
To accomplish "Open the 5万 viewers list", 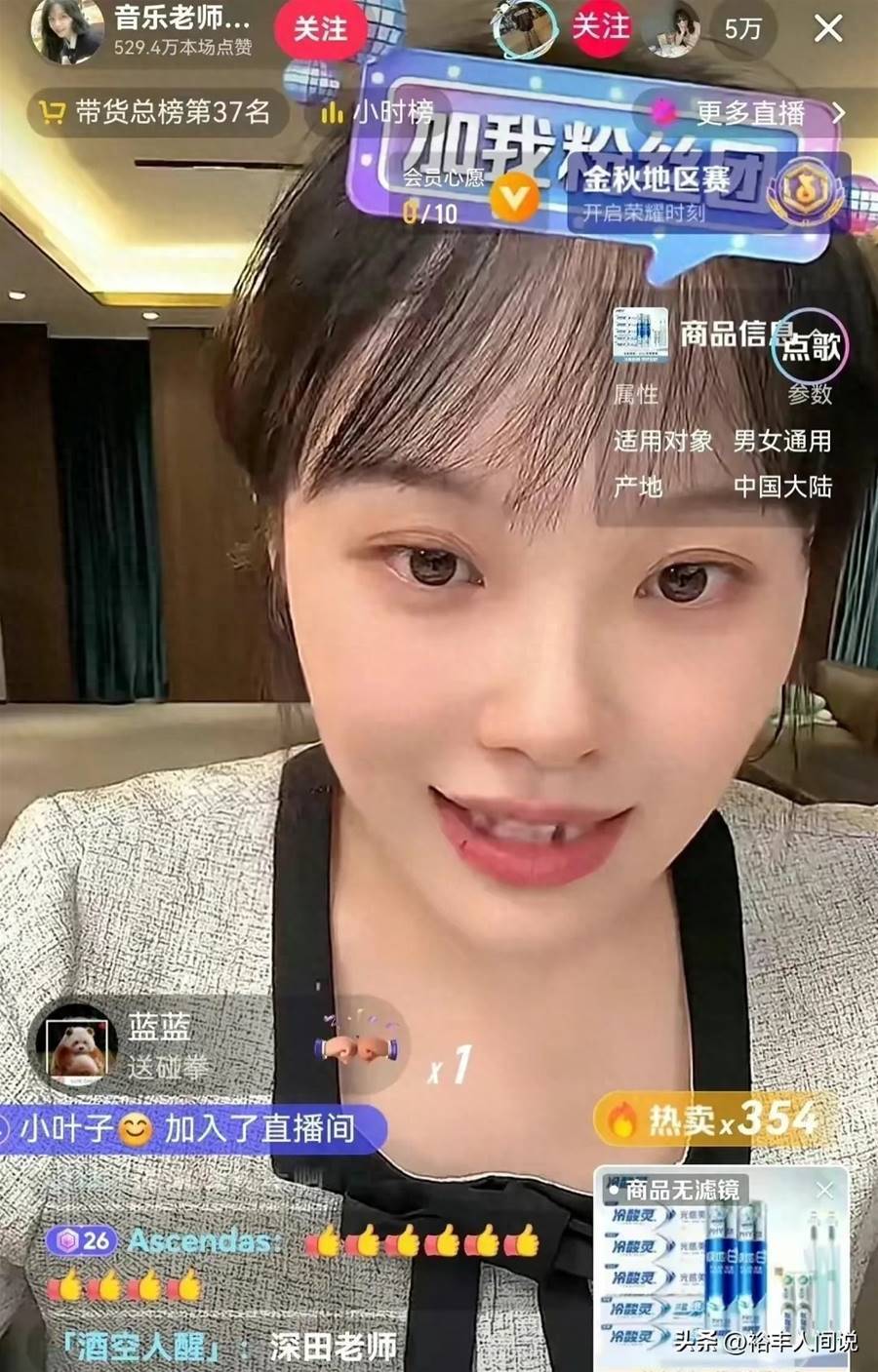I will (743, 29).
